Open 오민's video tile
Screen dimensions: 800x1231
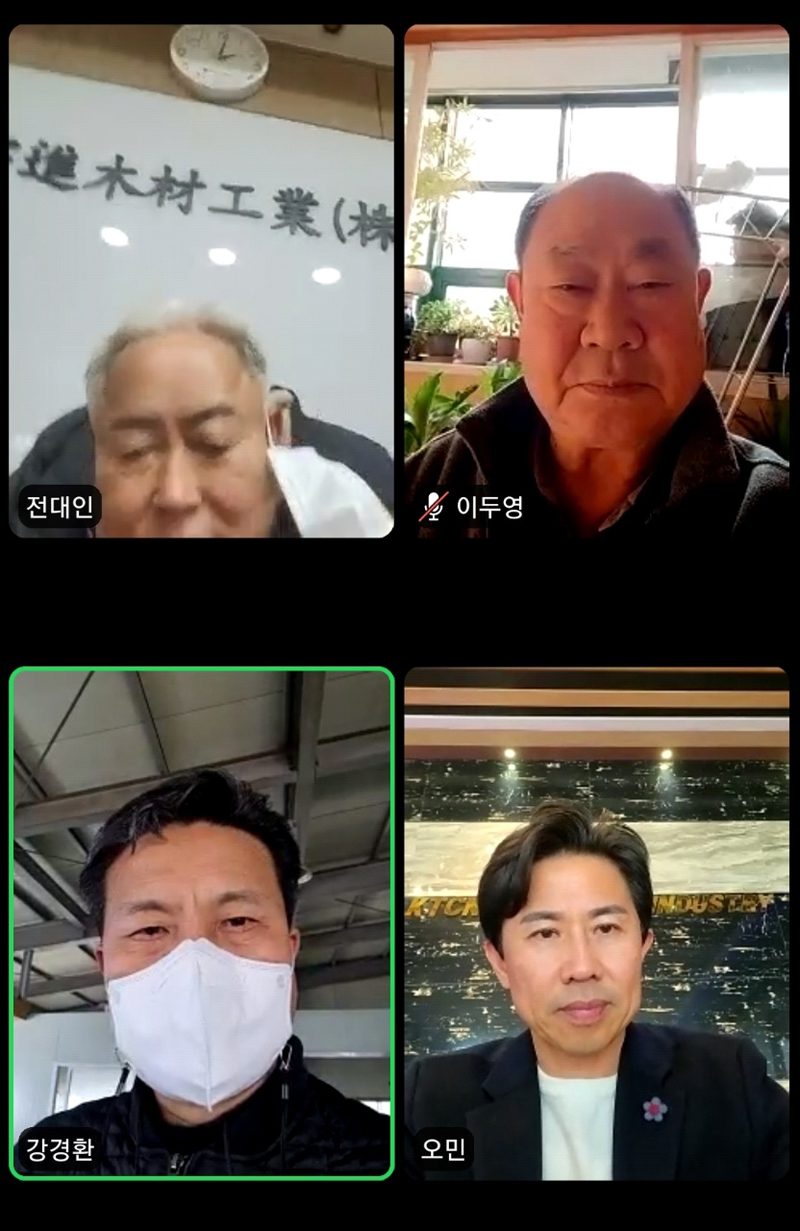pyautogui.click(x=597, y=923)
